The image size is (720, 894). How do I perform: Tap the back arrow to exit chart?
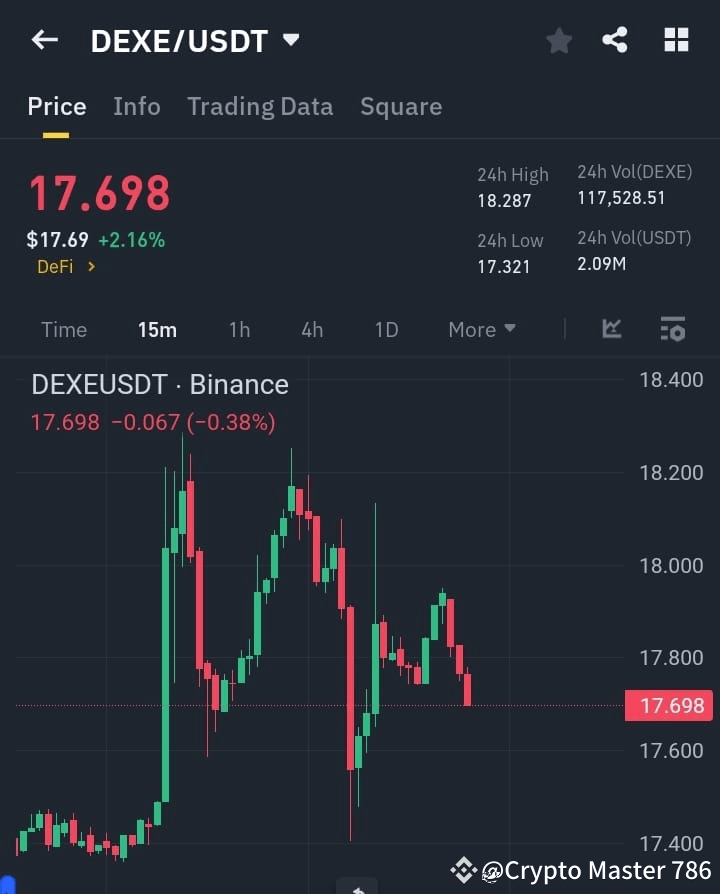pos(42,40)
